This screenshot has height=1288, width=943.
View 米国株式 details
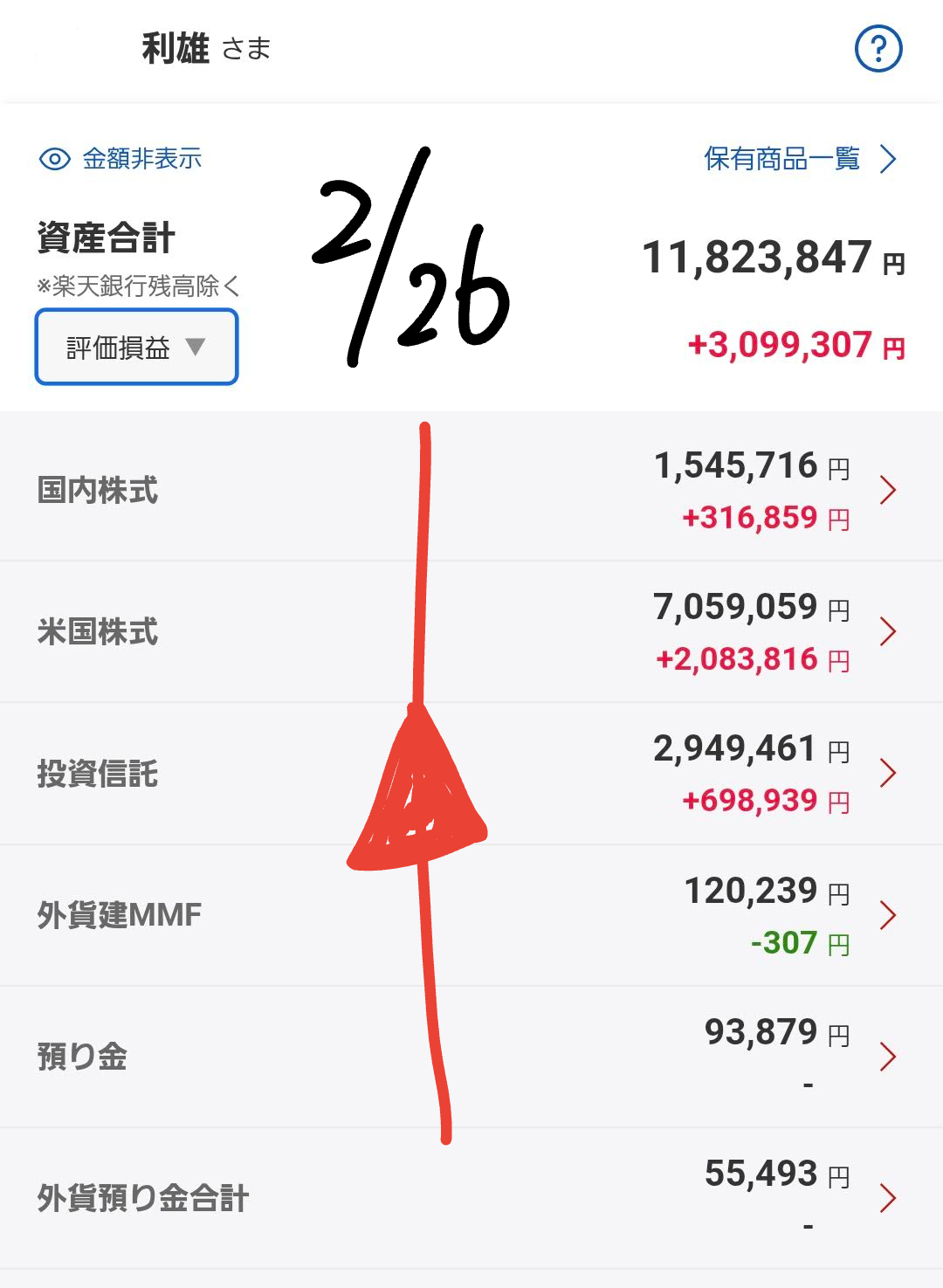471,631
